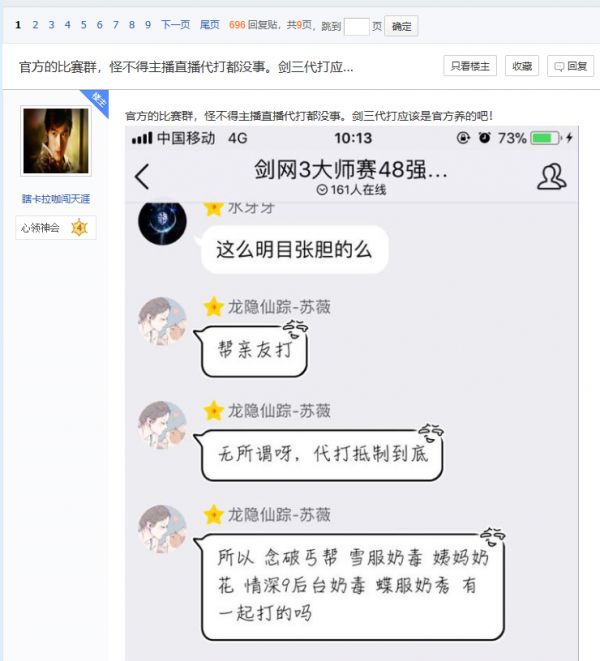Focus the jump-to-page number field
The height and width of the screenshot is (661, 600).
(356, 26)
